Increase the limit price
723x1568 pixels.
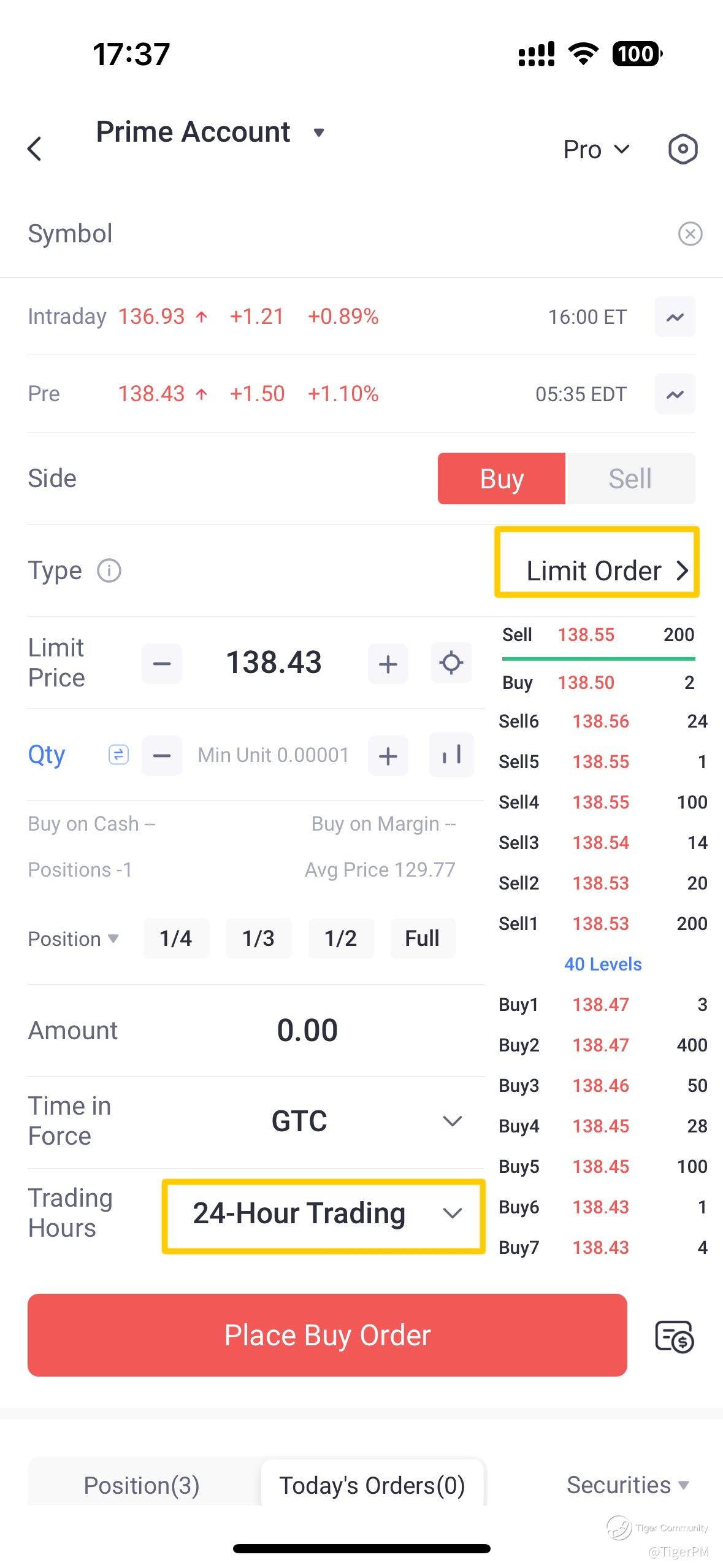tap(388, 663)
